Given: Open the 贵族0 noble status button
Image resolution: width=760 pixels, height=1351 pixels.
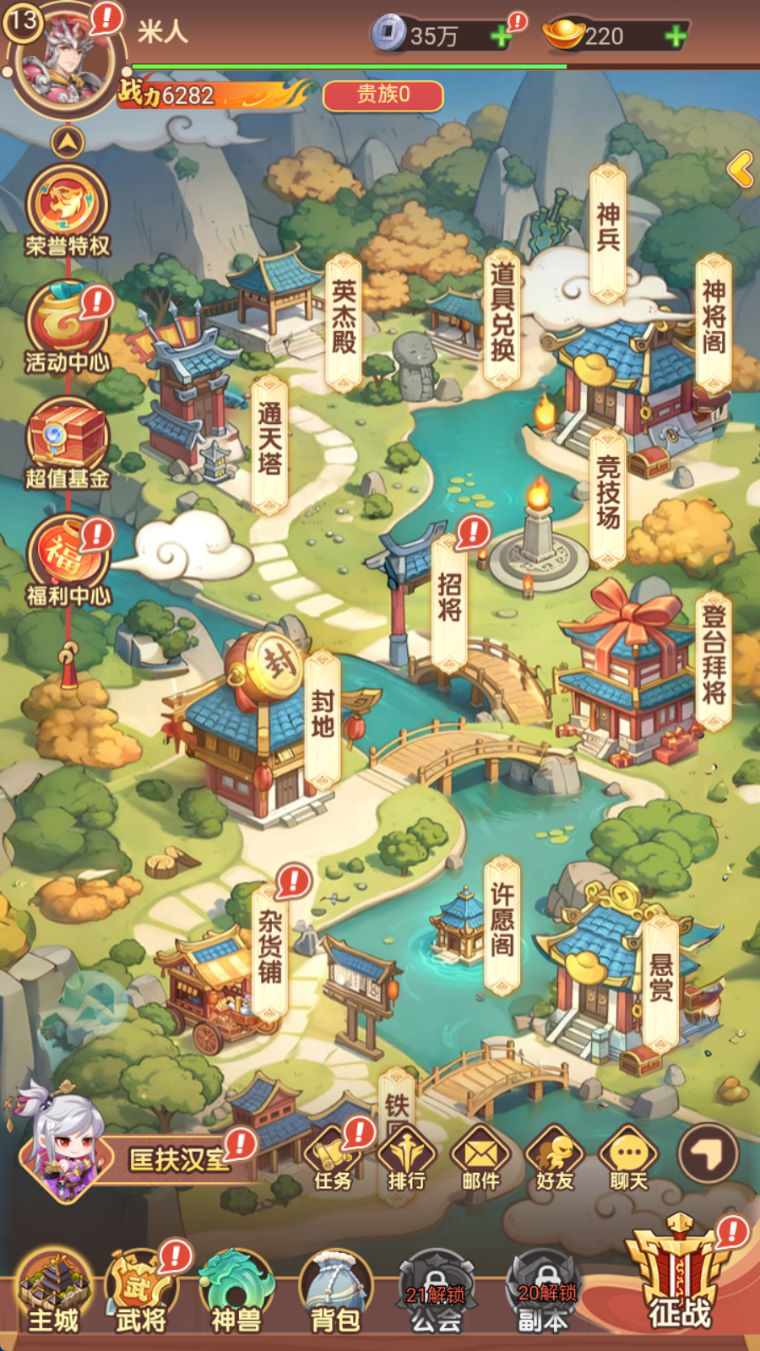Looking at the screenshot, I should [383, 96].
